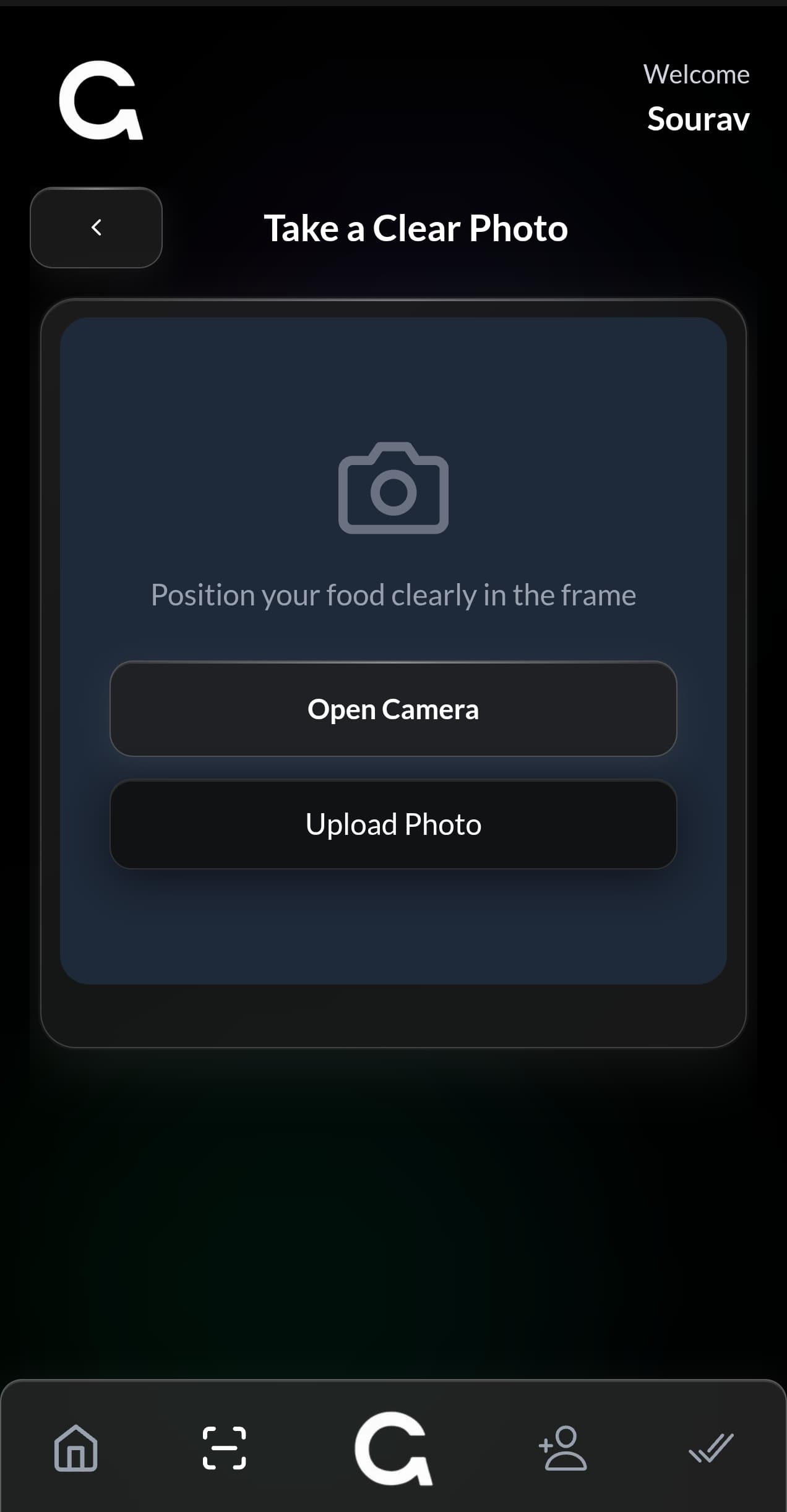Tap the app logo at top left
The image size is (787, 1512).
coord(101,104)
